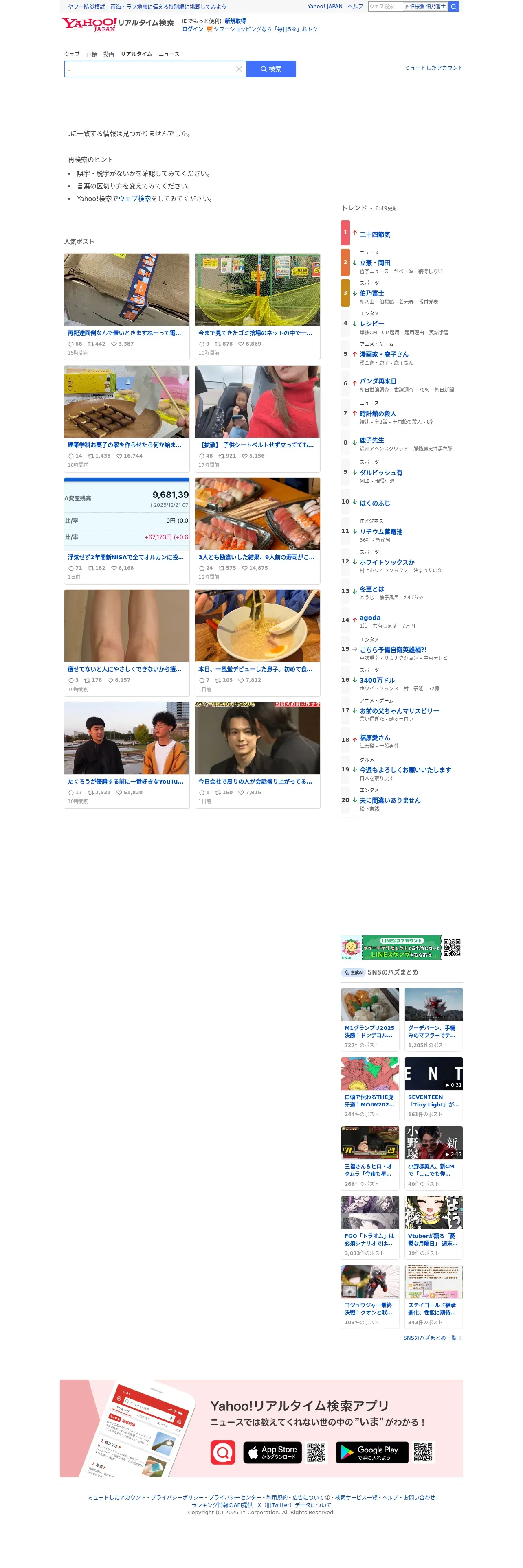Open trend 立憲・岡田
The image size is (523, 1568).
pyautogui.click(x=378, y=265)
